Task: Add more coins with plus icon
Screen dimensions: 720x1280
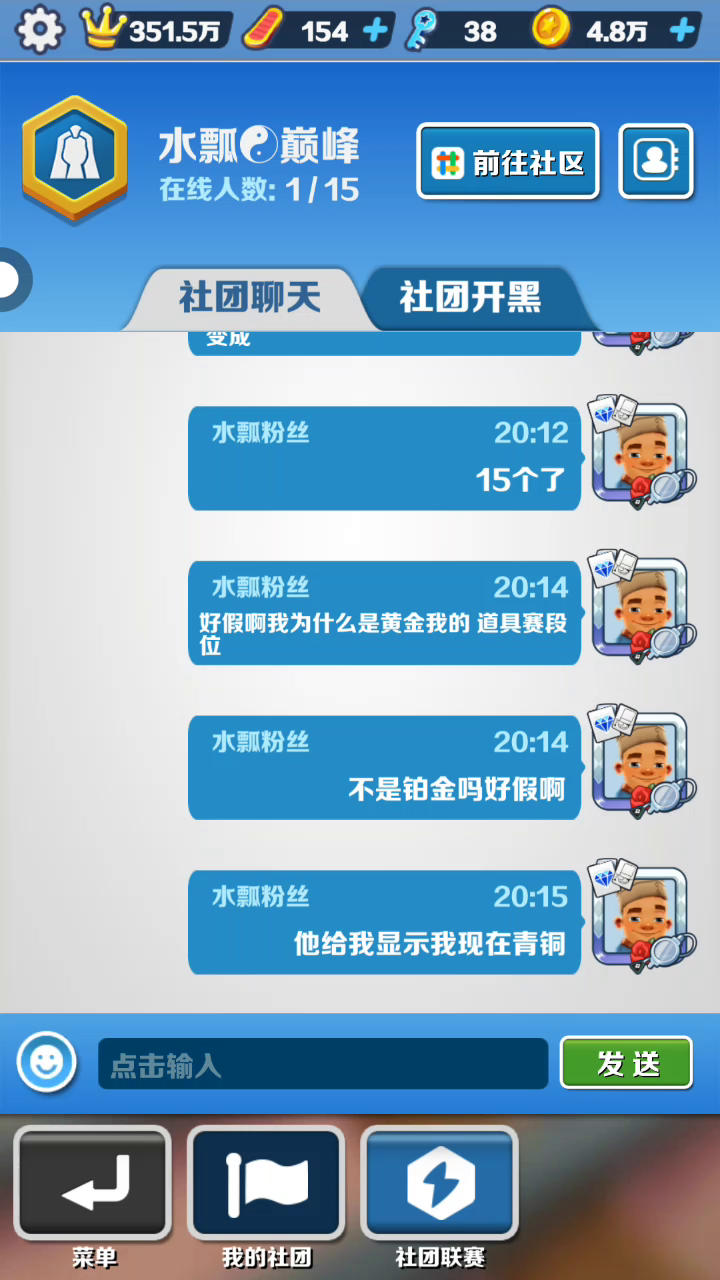Action: 682,31
